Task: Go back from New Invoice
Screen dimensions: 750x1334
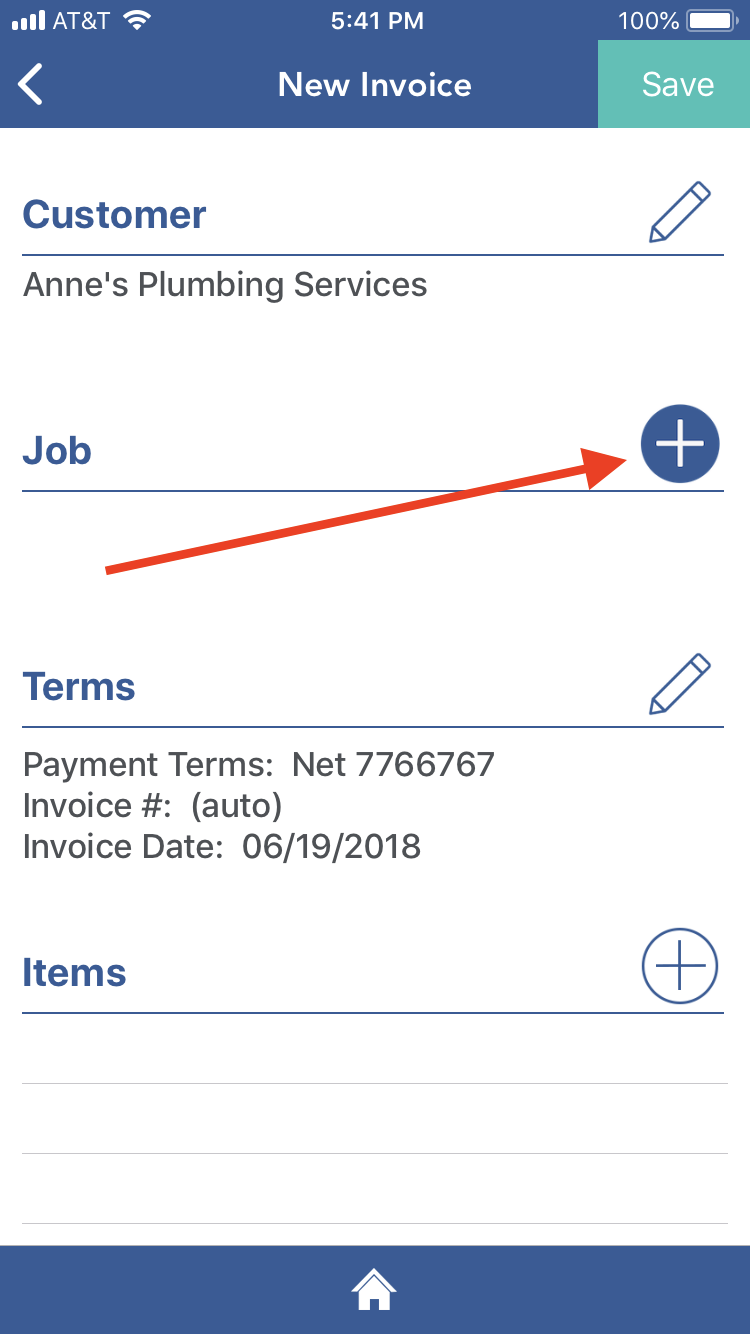Action: tap(32, 84)
